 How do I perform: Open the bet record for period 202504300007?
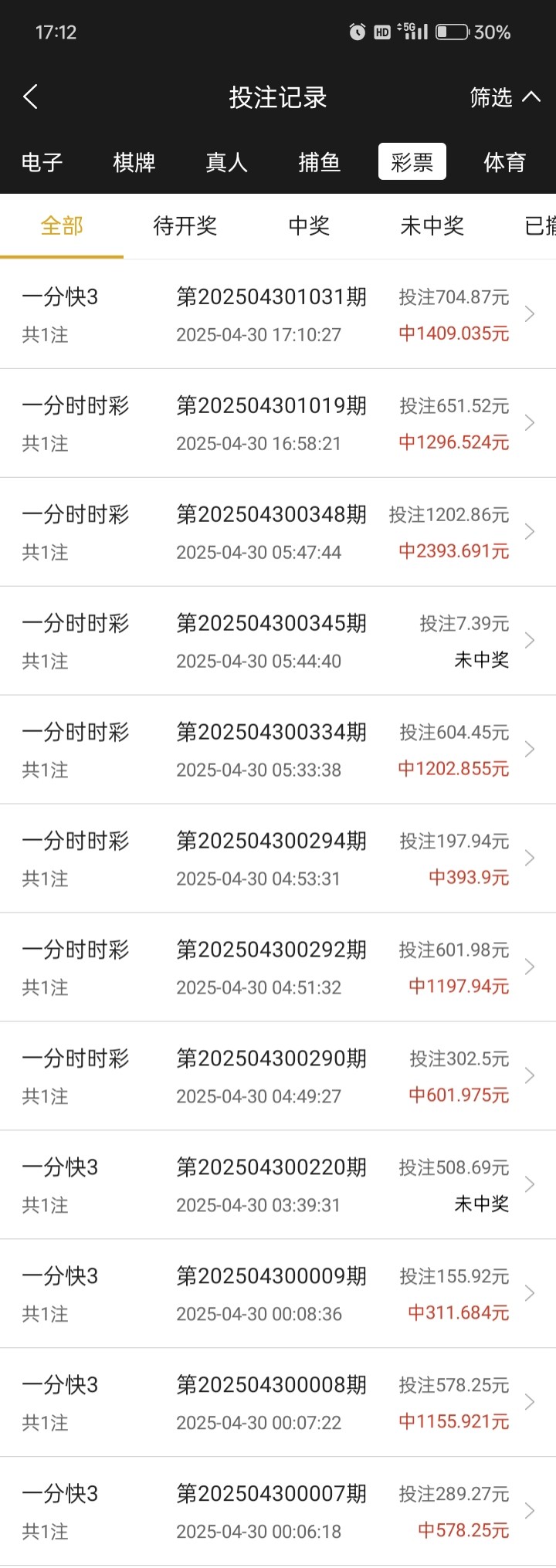point(278,1512)
